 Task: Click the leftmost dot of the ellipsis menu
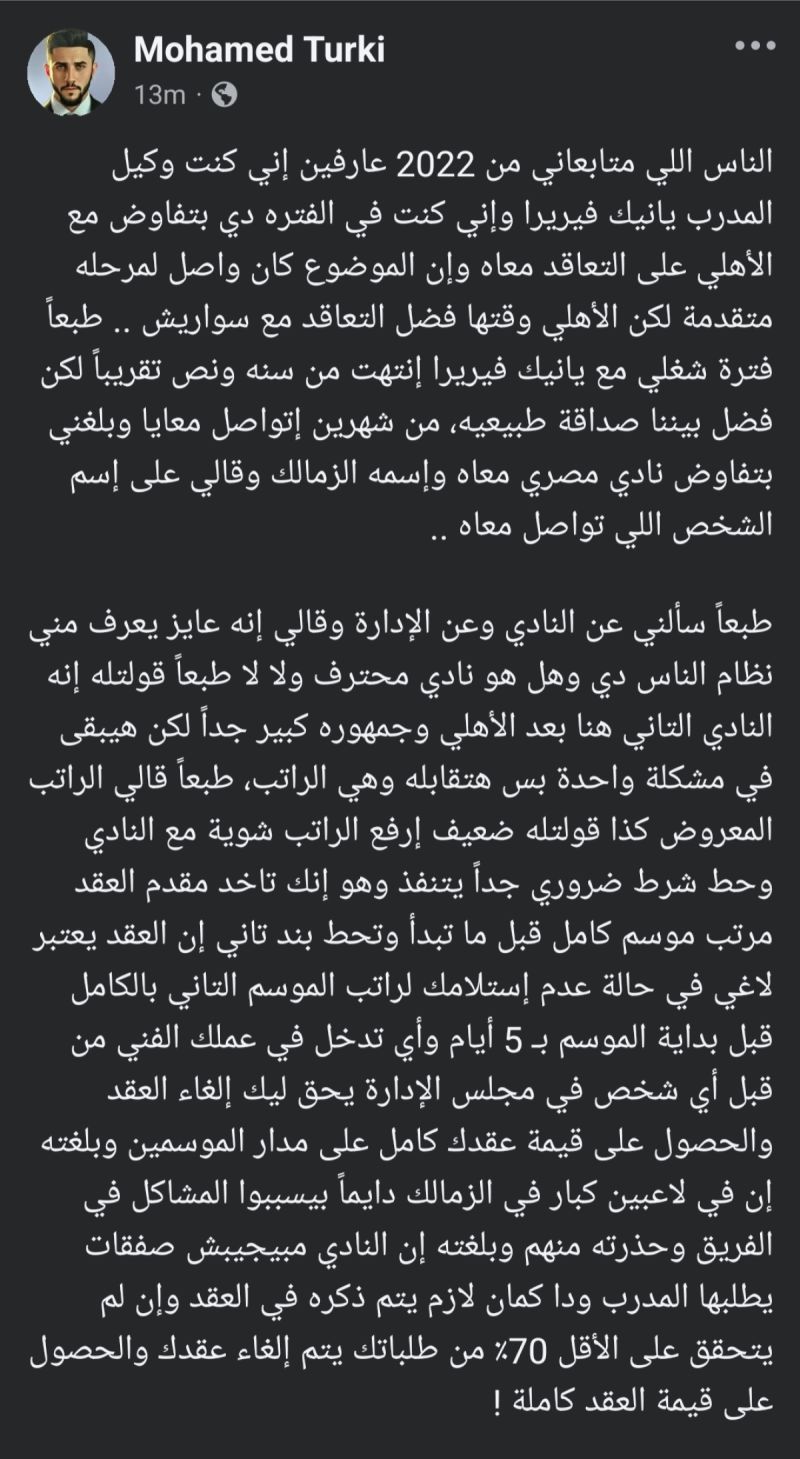coord(740,45)
